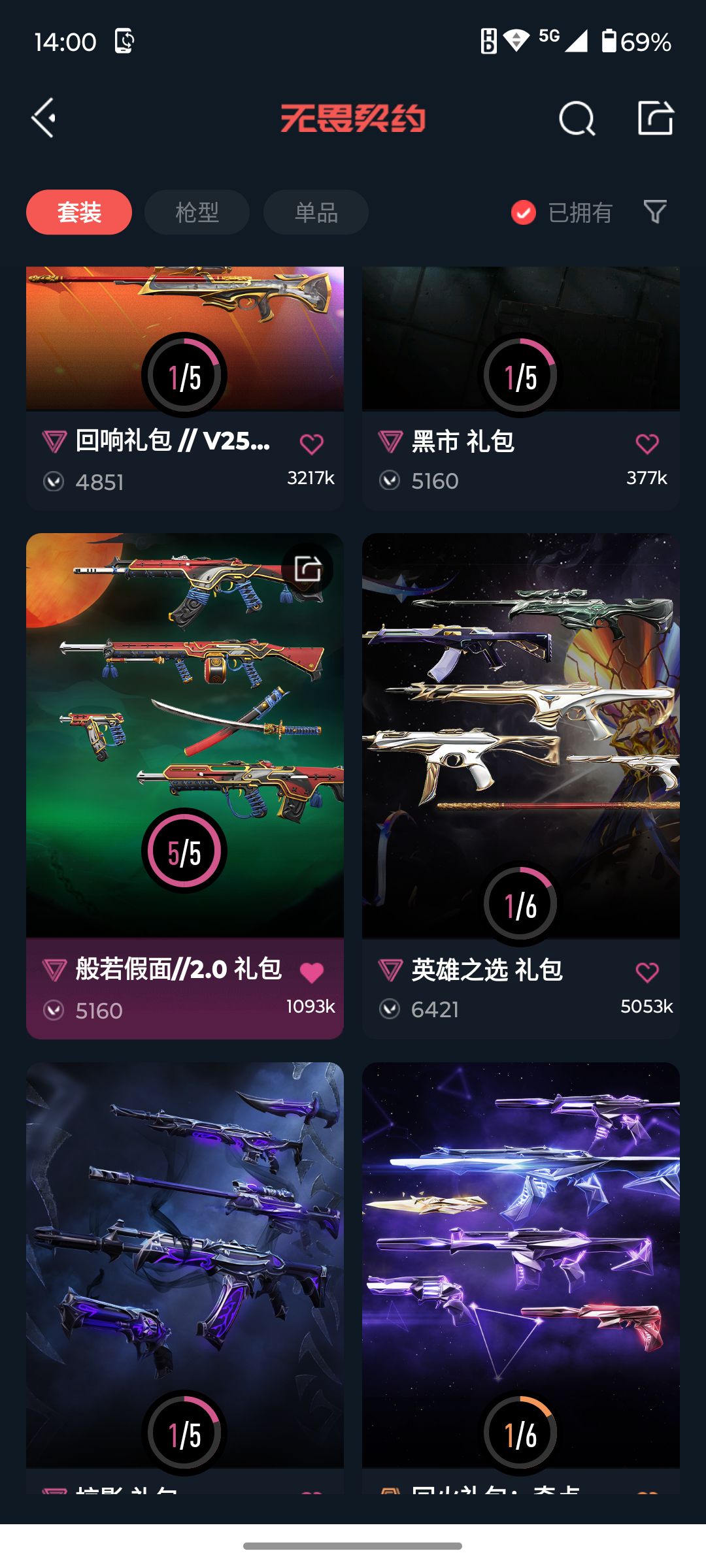706x1568 pixels.
Task: Open the filter funnel icon
Action: 655,212
